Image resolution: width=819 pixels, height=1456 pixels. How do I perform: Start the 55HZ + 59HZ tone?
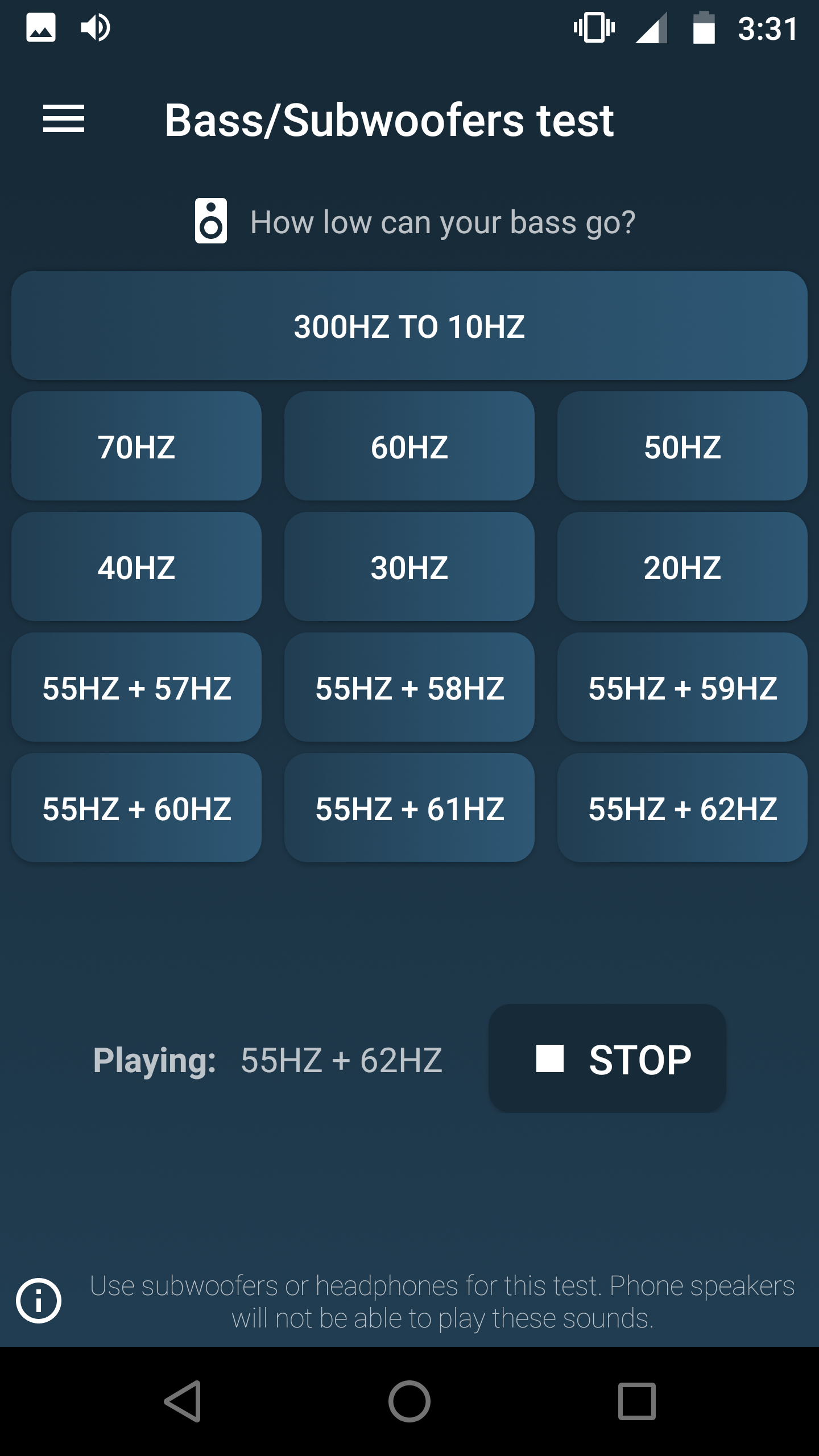(x=682, y=688)
